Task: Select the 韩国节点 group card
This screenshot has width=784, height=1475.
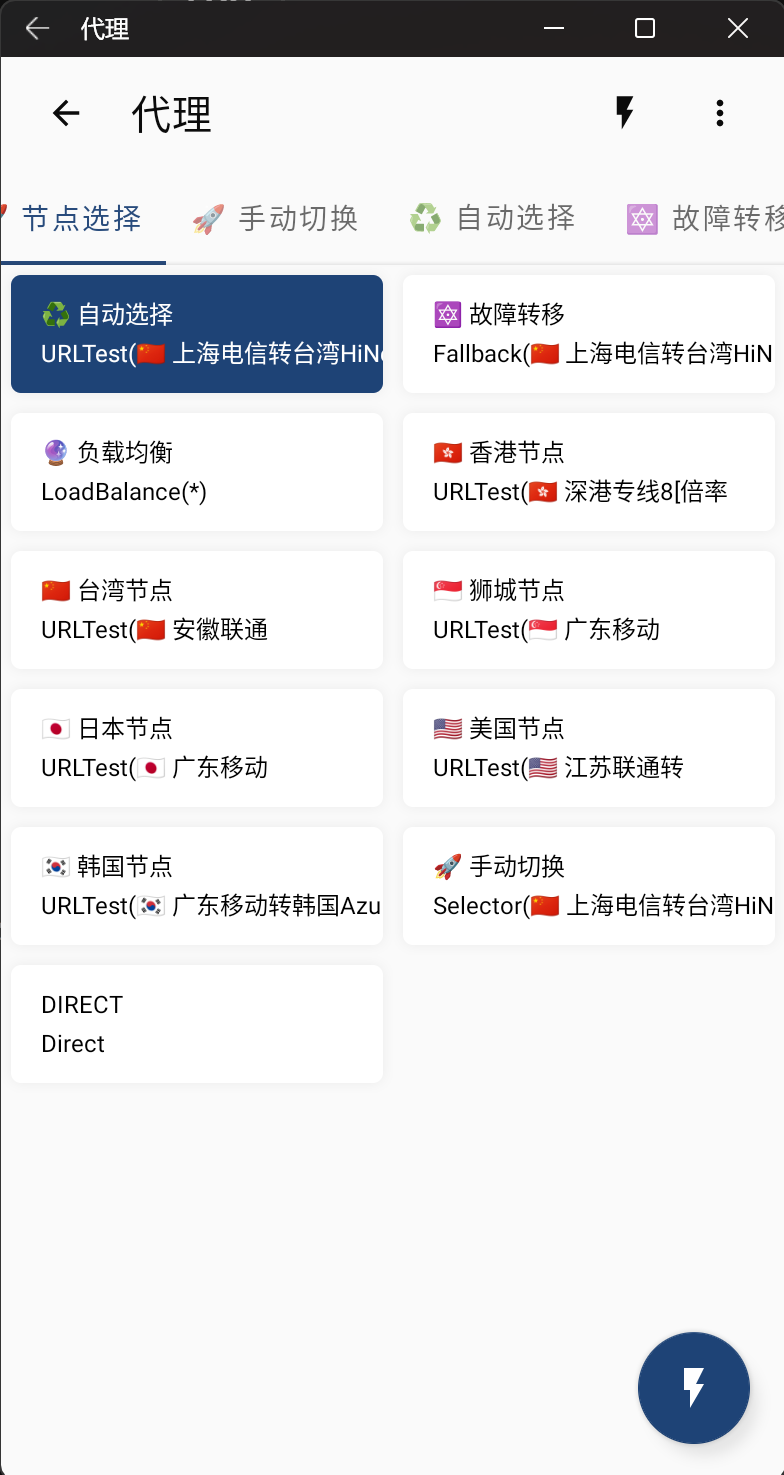Action: click(196, 885)
